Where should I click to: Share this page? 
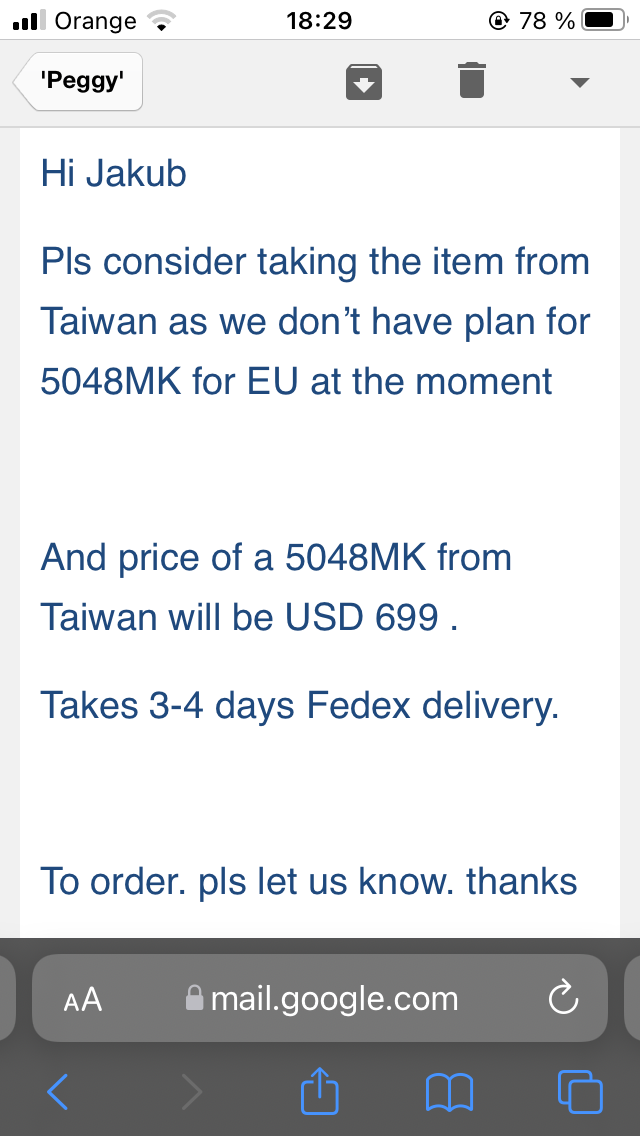coord(320,1089)
